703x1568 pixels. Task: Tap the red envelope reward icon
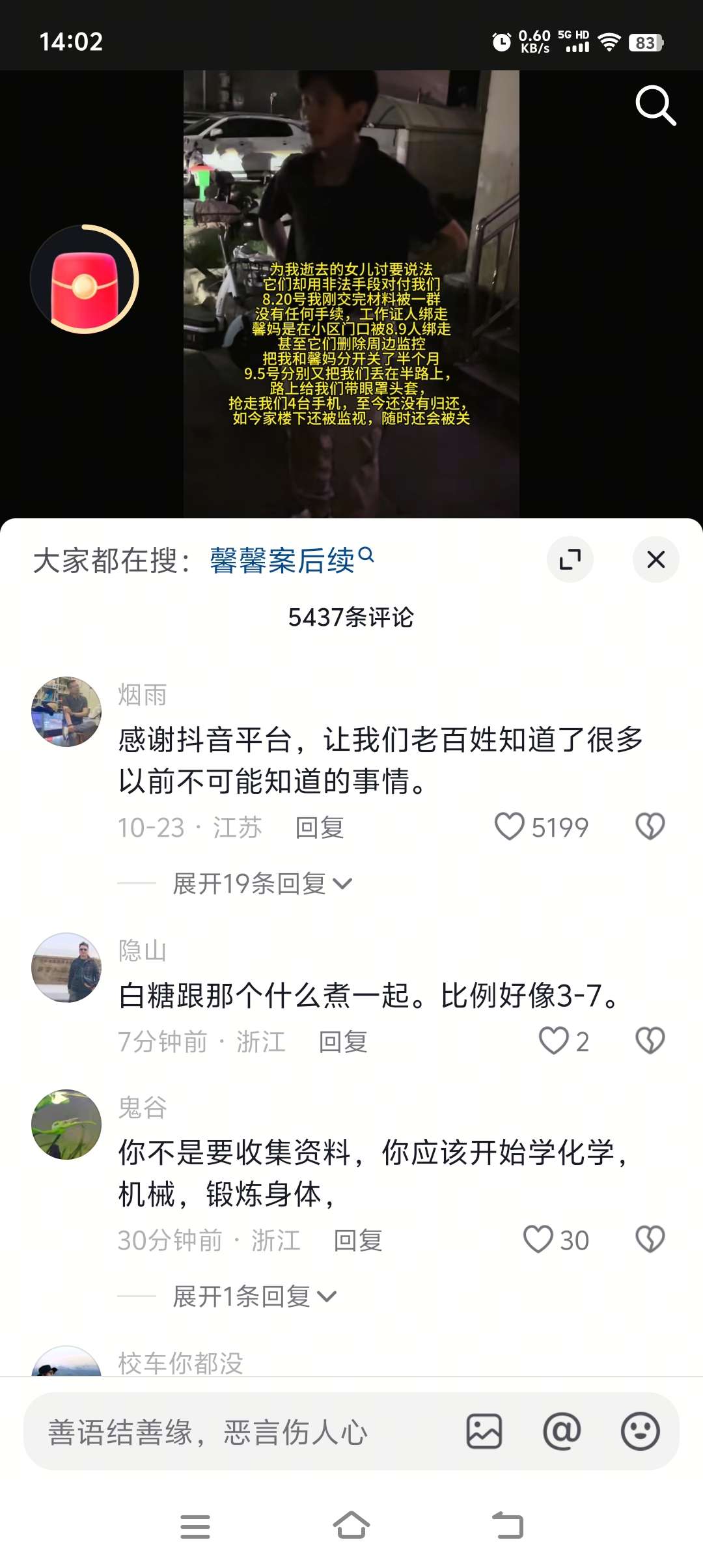(85, 279)
